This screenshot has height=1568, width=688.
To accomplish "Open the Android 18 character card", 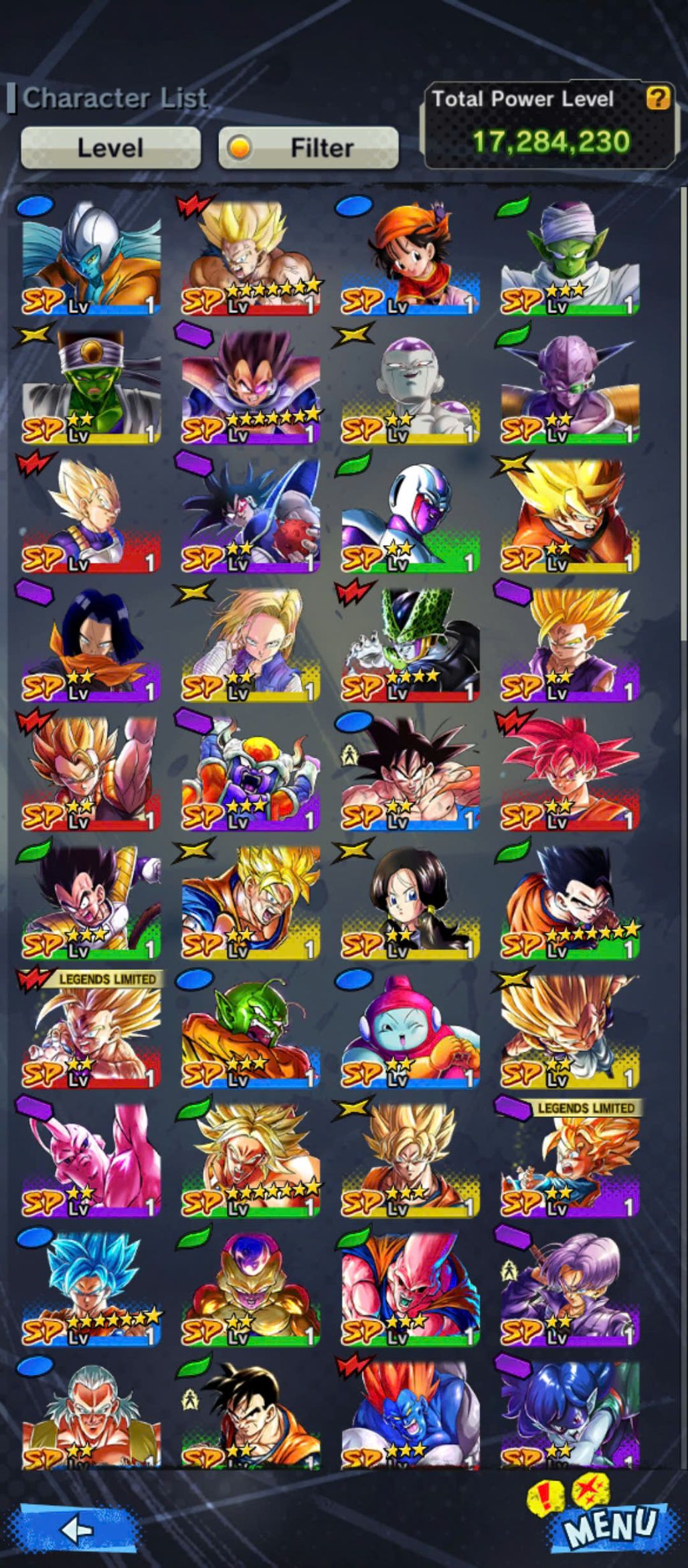I will 251,644.
